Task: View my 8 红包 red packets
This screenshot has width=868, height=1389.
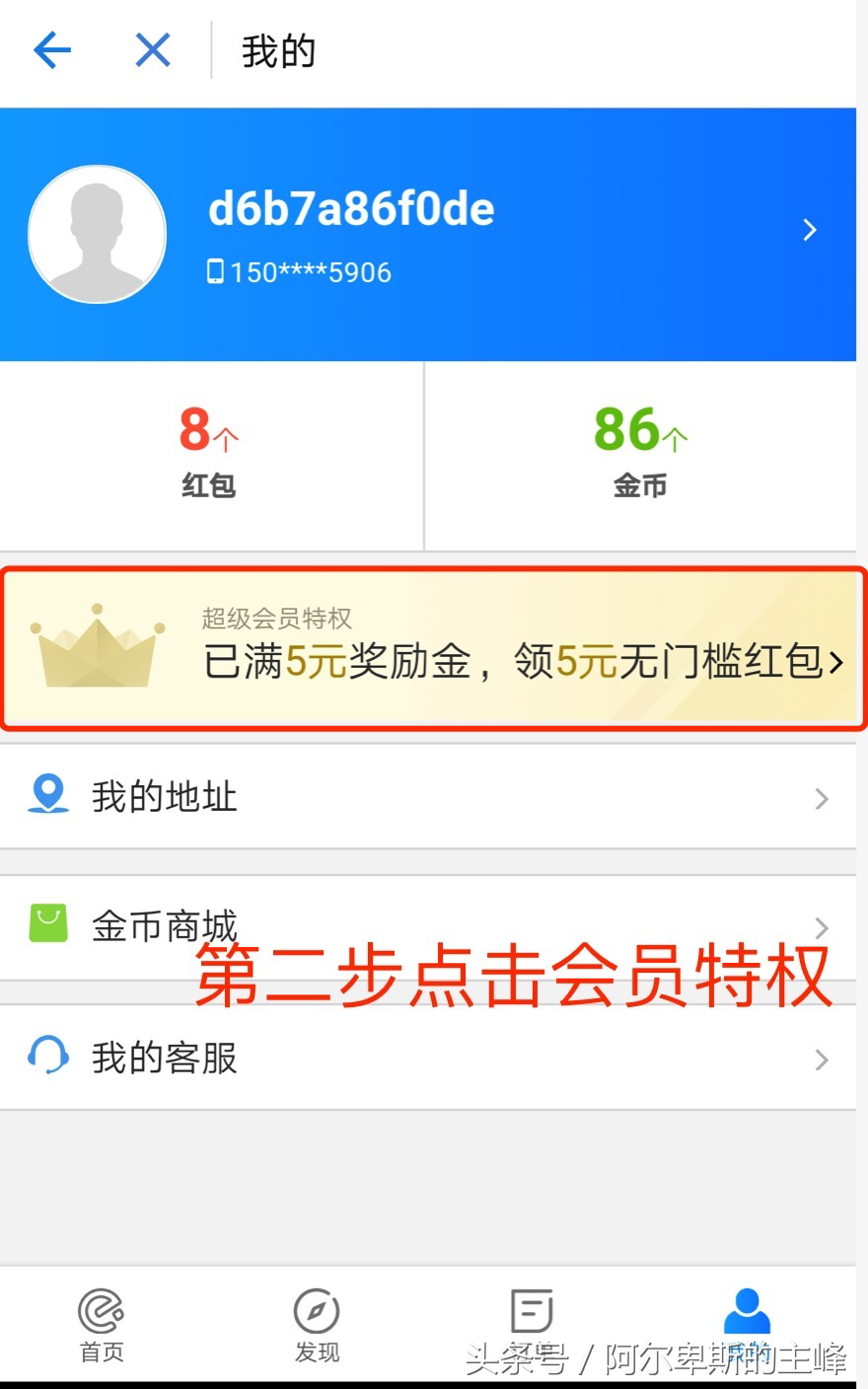Action: click(209, 454)
